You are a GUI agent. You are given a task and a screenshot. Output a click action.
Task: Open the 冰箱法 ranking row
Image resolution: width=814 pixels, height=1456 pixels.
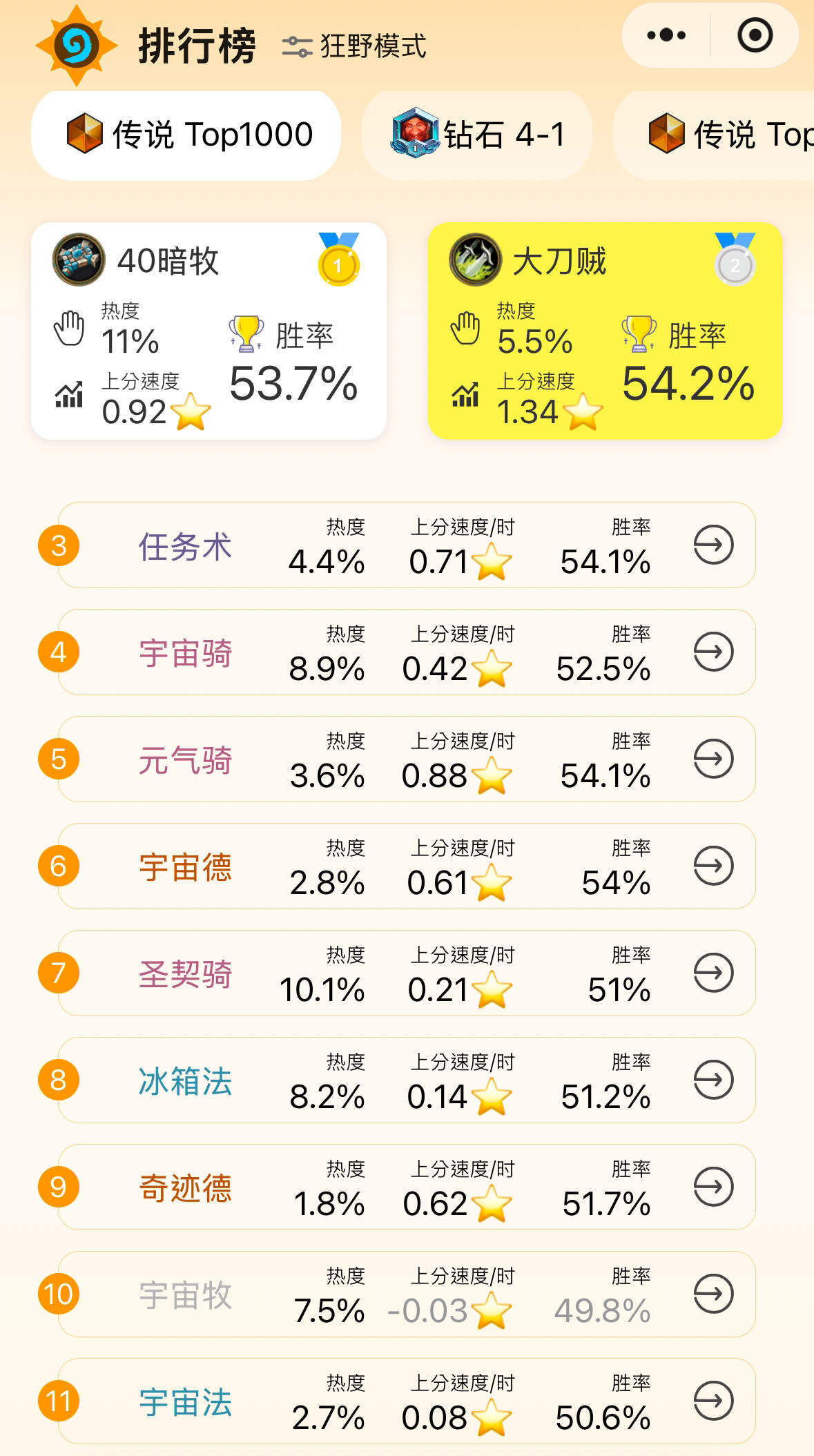click(x=407, y=1080)
